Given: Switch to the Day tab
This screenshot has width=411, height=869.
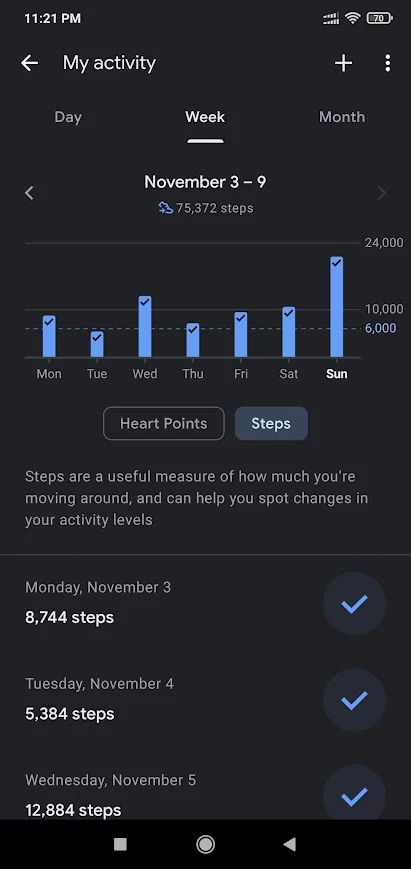Looking at the screenshot, I should pos(68,117).
